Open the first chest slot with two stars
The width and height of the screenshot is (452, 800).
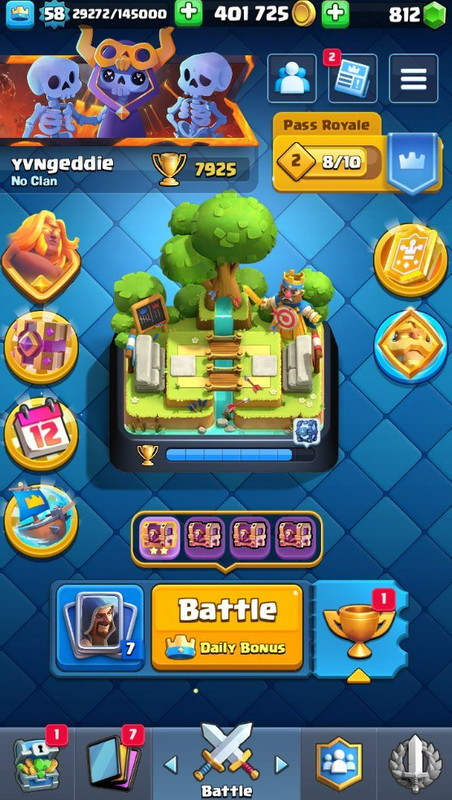[x=160, y=538]
